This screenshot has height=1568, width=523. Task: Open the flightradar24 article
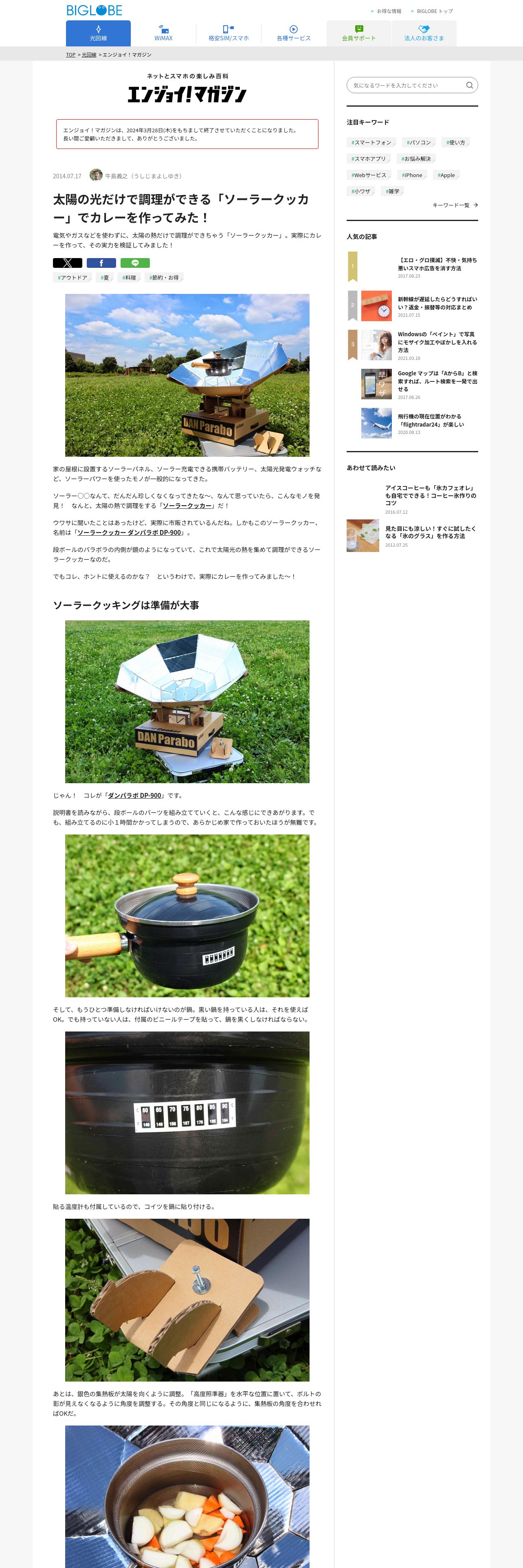pyautogui.click(x=431, y=420)
